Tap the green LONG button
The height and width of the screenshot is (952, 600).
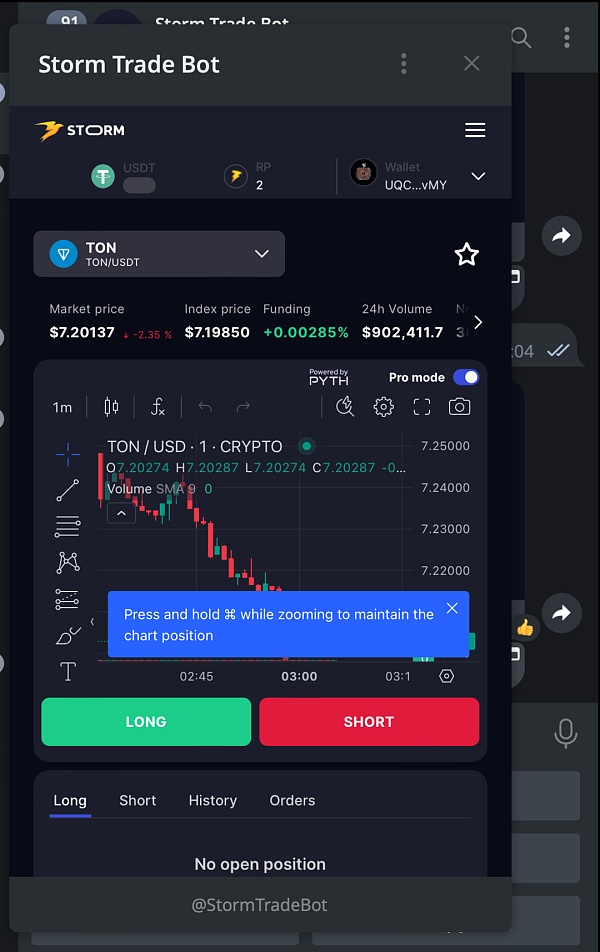pyautogui.click(x=146, y=721)
